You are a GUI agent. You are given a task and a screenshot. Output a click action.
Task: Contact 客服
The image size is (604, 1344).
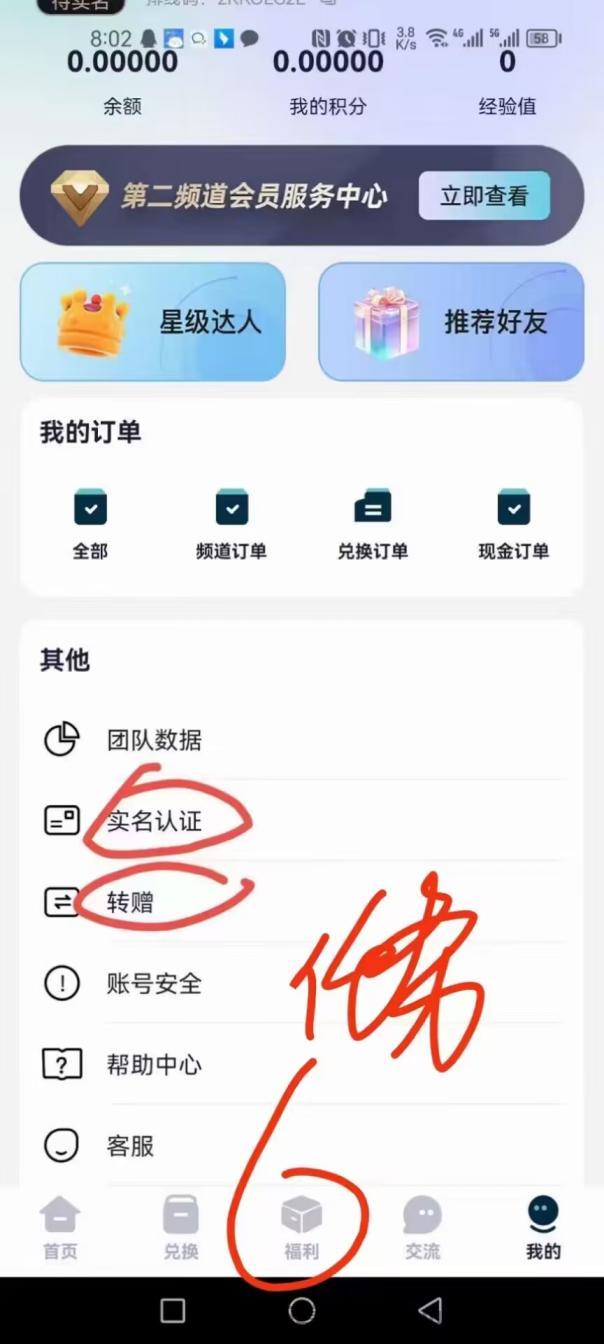302,1145
